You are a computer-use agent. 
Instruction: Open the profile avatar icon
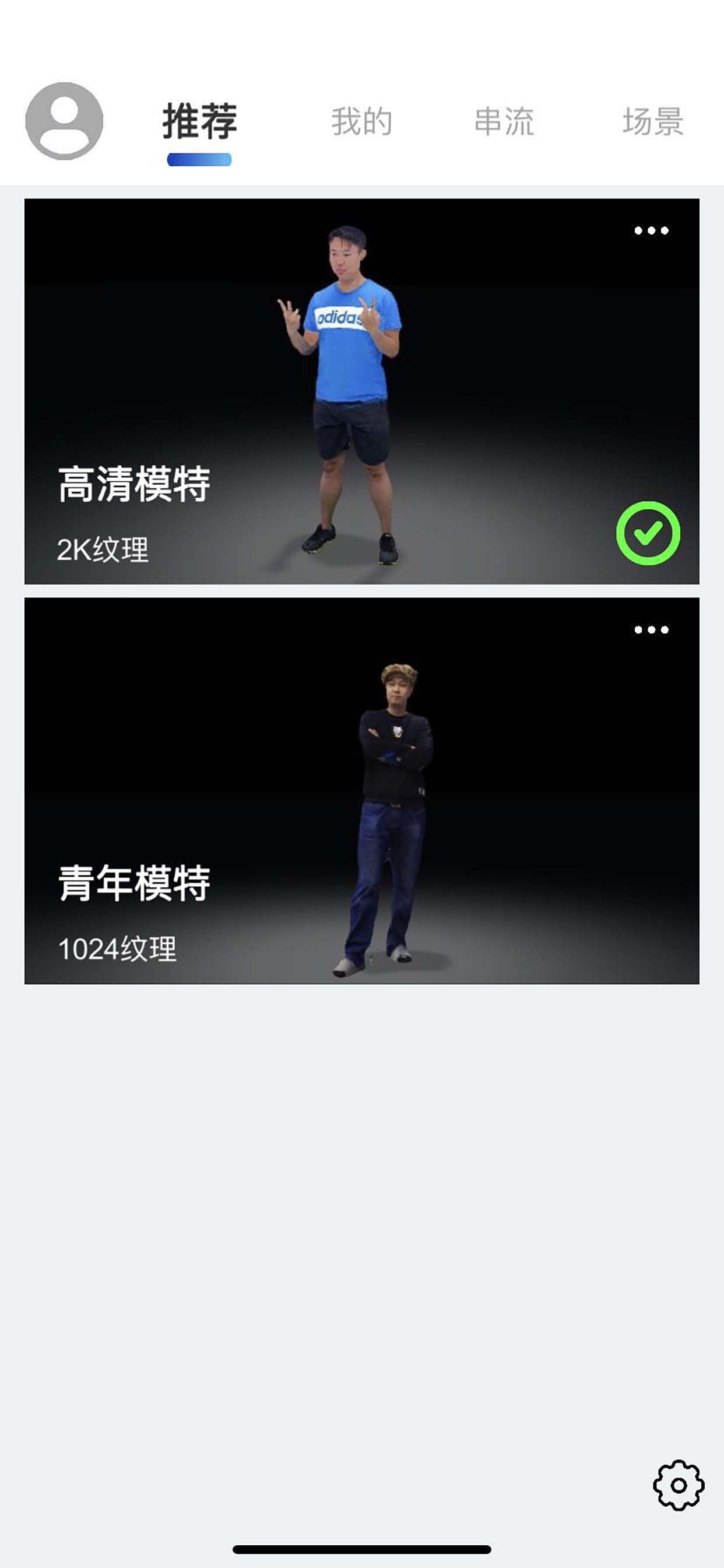point(64,121)
